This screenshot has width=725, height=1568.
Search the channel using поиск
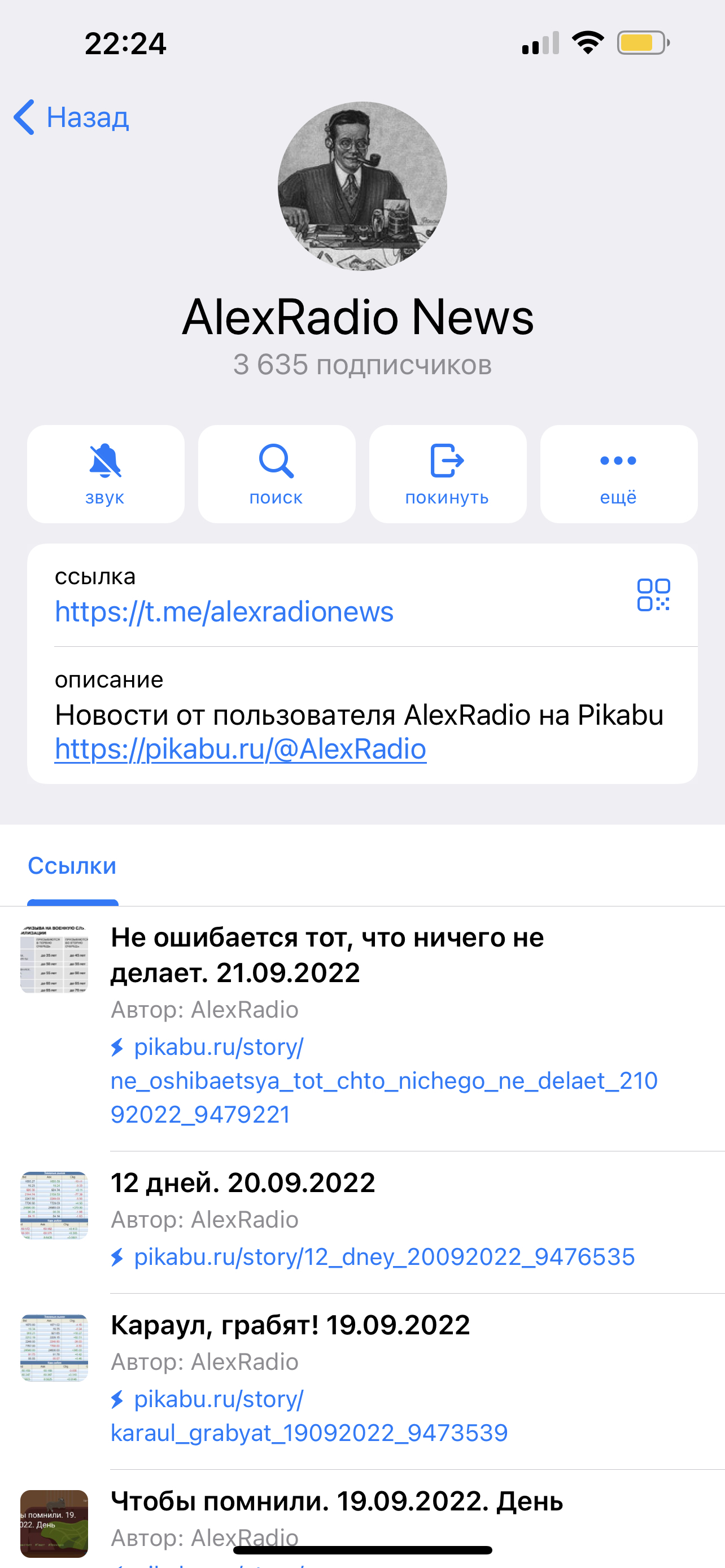[276, 474]
